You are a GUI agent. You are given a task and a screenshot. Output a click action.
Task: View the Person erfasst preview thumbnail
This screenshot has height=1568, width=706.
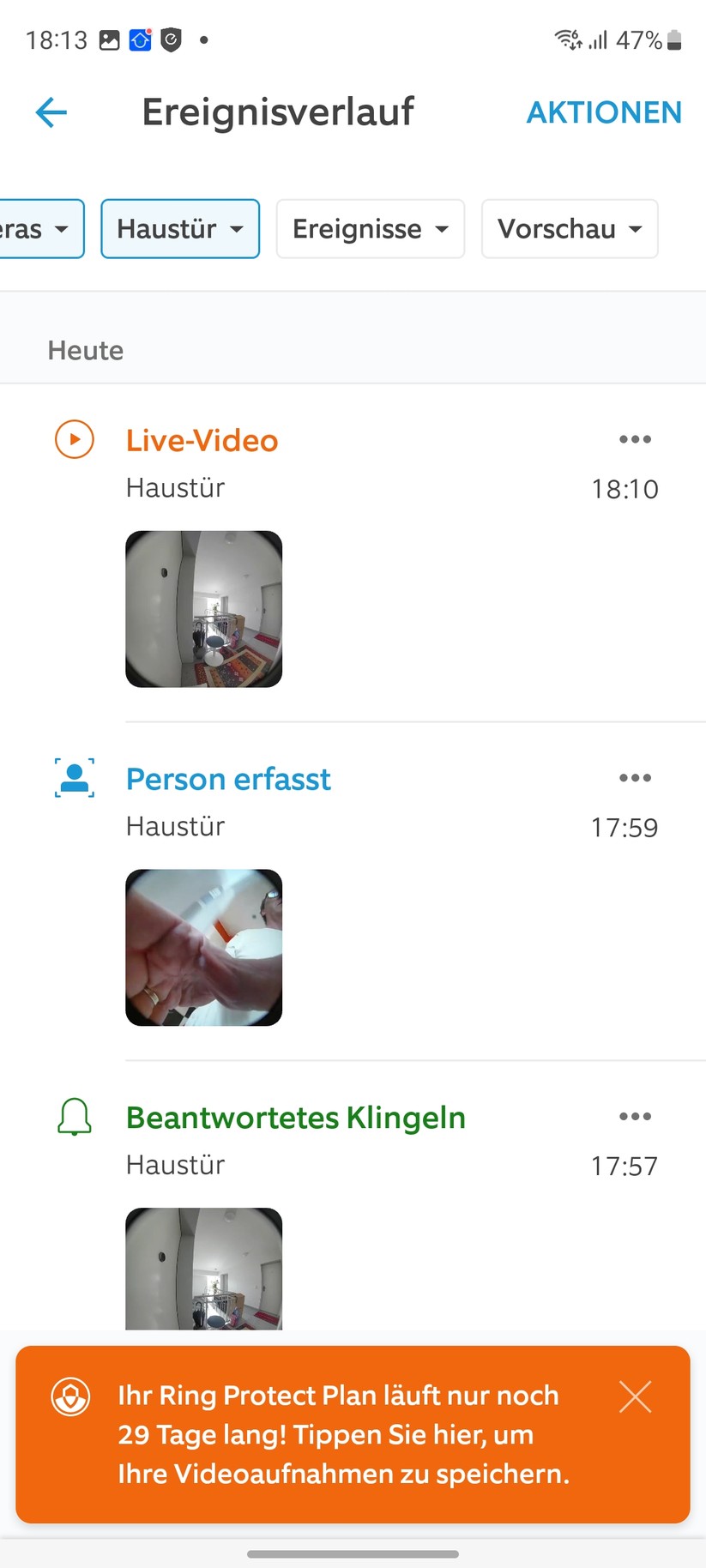203,948
